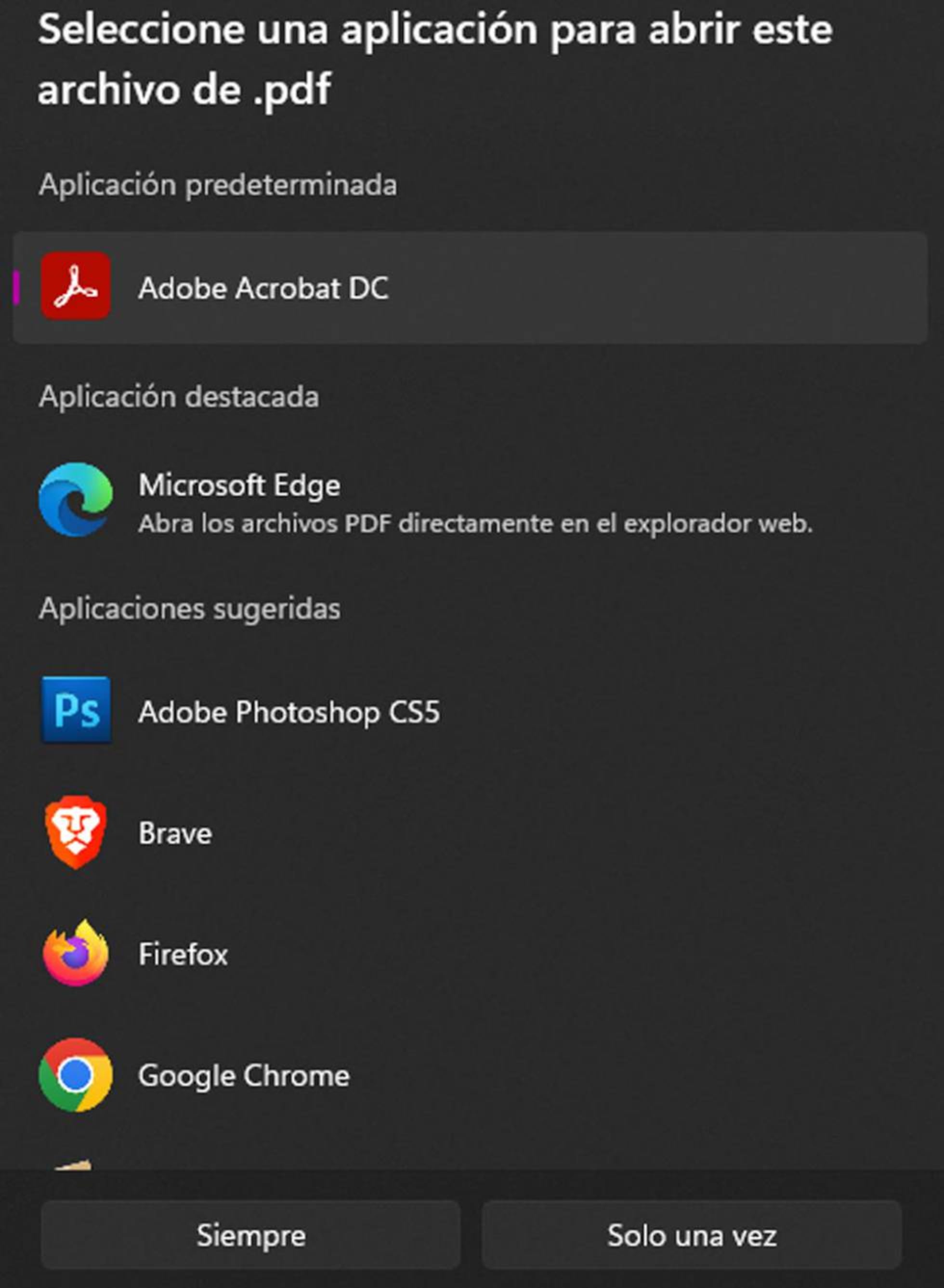Choose Firefox from suggested apps
Image resolution: width=944 pixels, height=1288 pixels.
(183, 954)
